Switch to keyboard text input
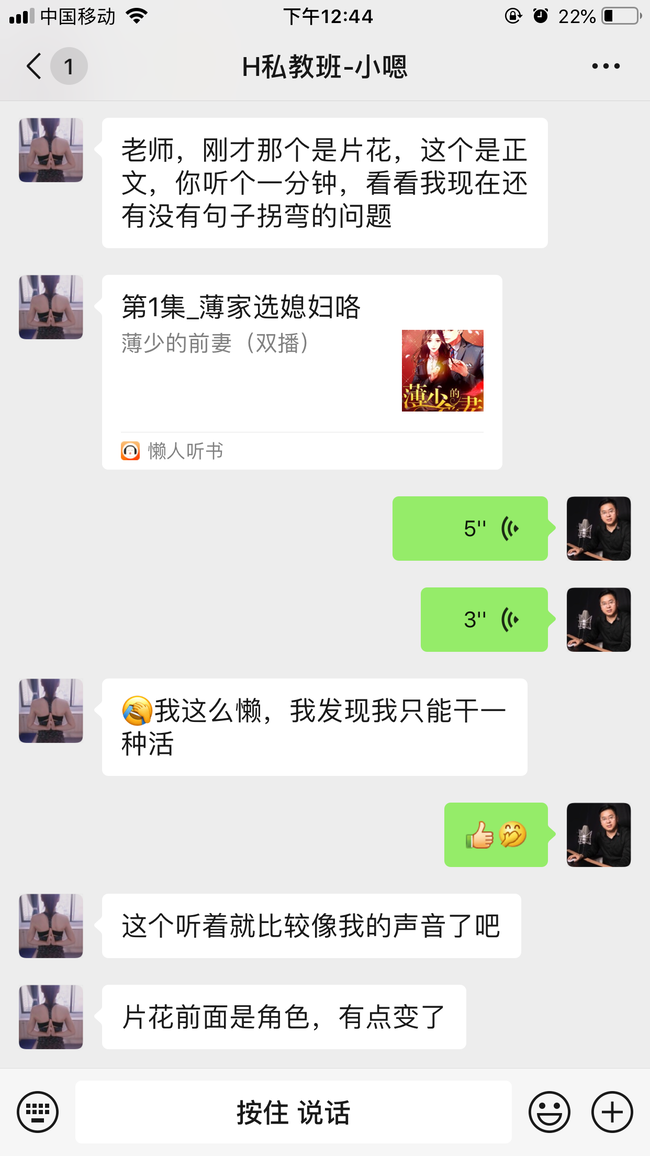The image size is (650, 1156). 38,1112
